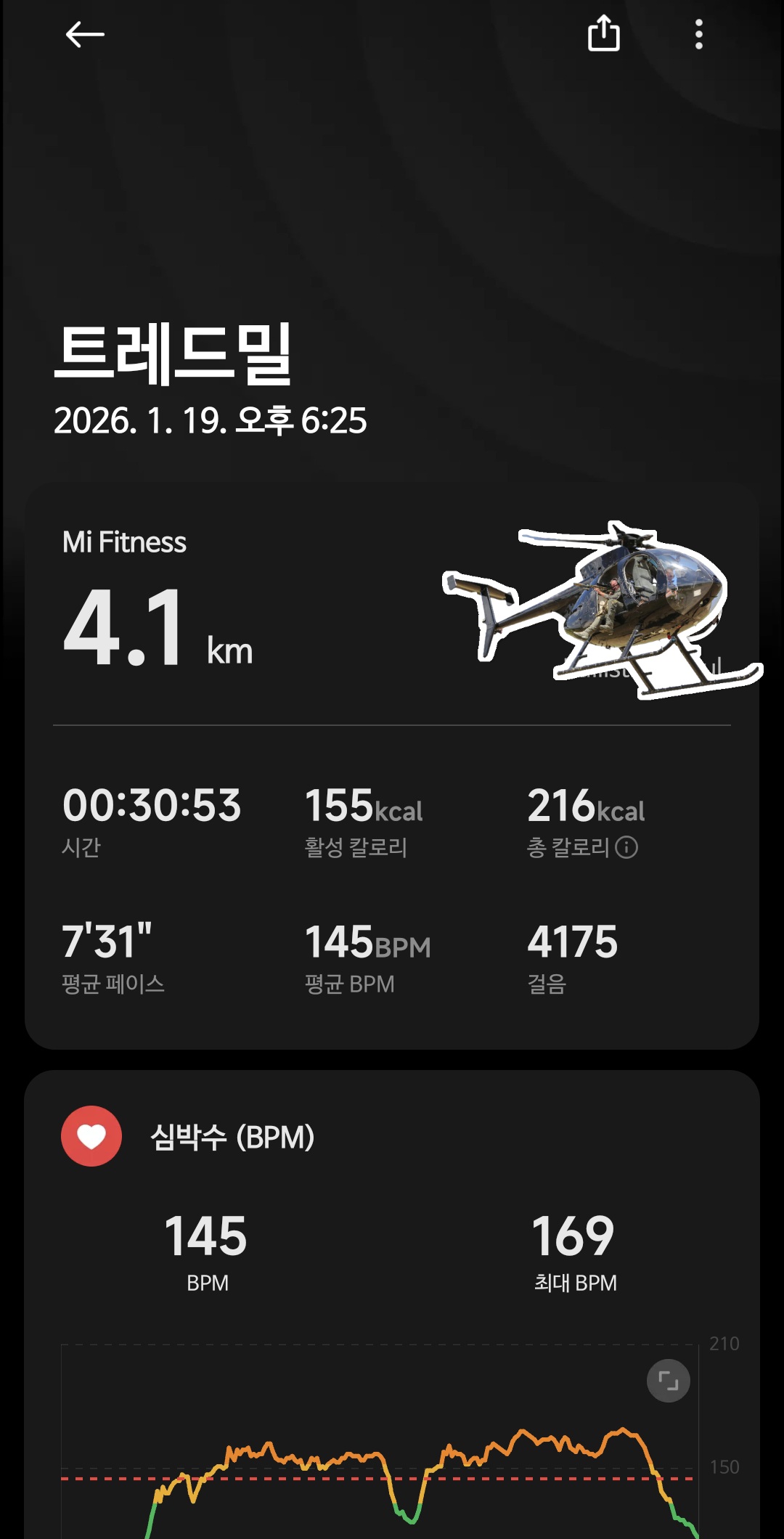Go back using the top-left arrow
Viewport: 784px width, 1539px height.
tap(85, 34)
